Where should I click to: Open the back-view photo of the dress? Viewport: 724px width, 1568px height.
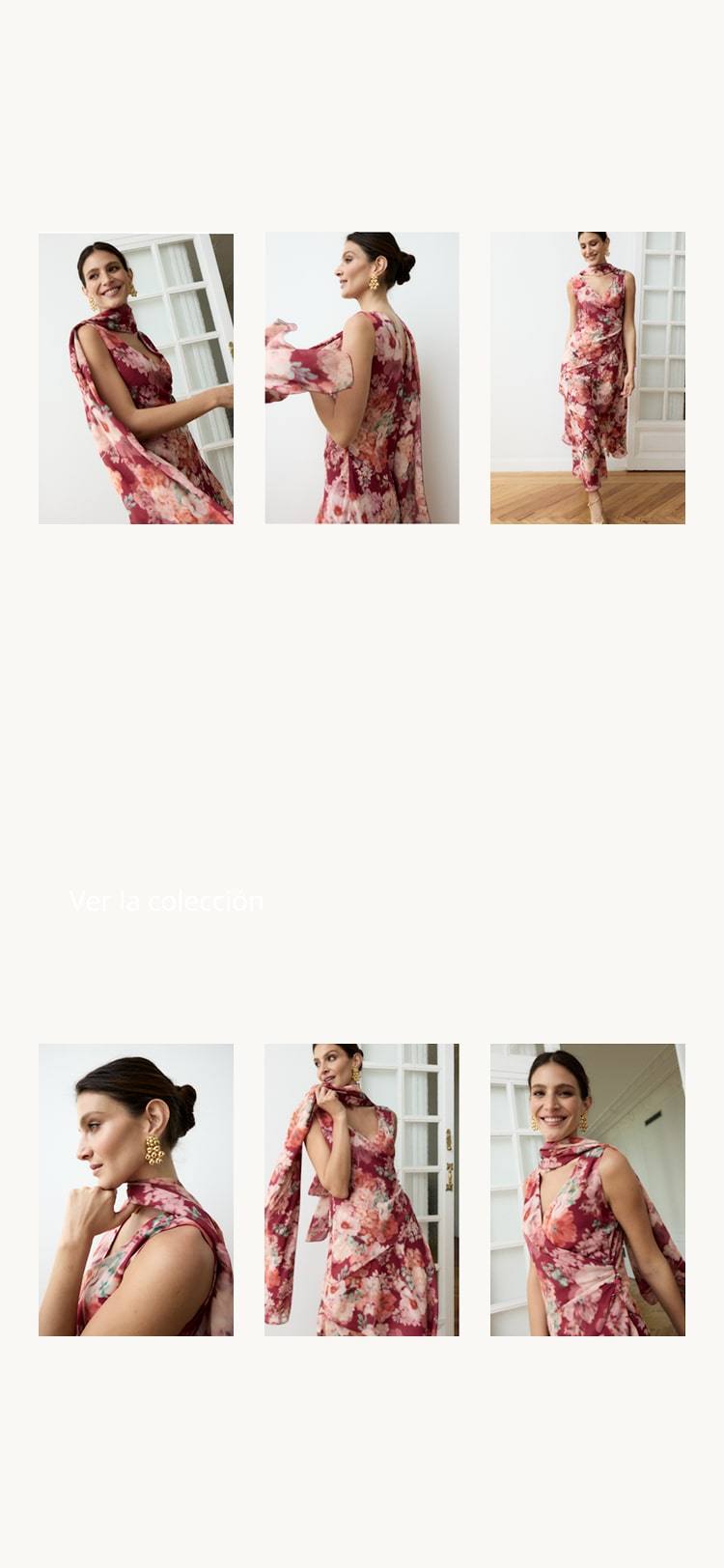362,378
